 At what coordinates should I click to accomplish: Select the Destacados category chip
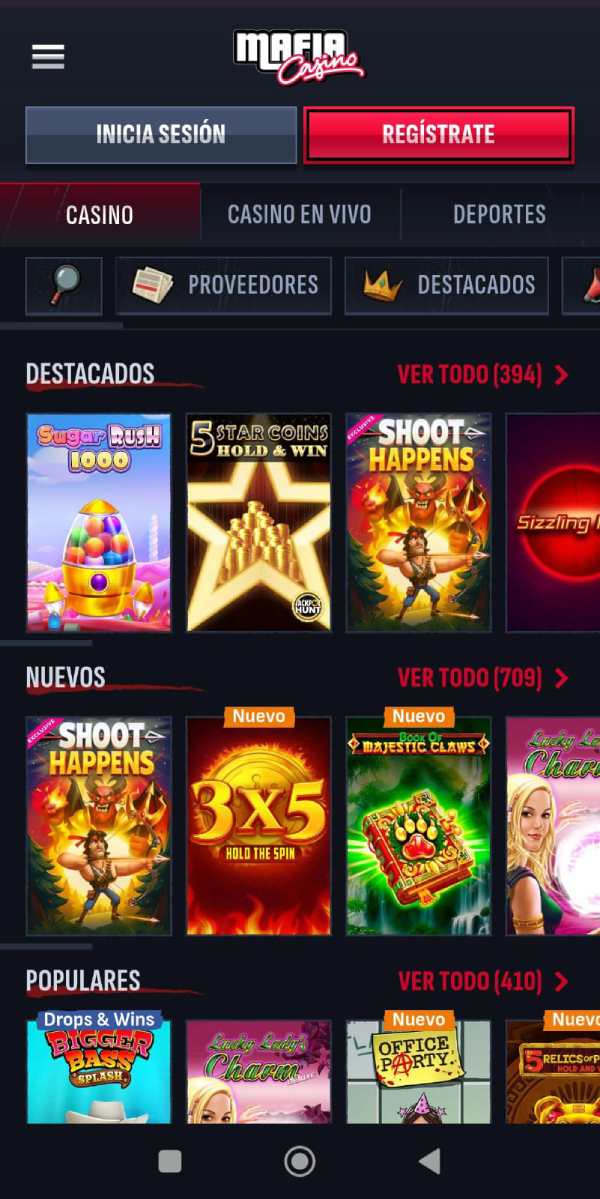(x=447, y=286)
